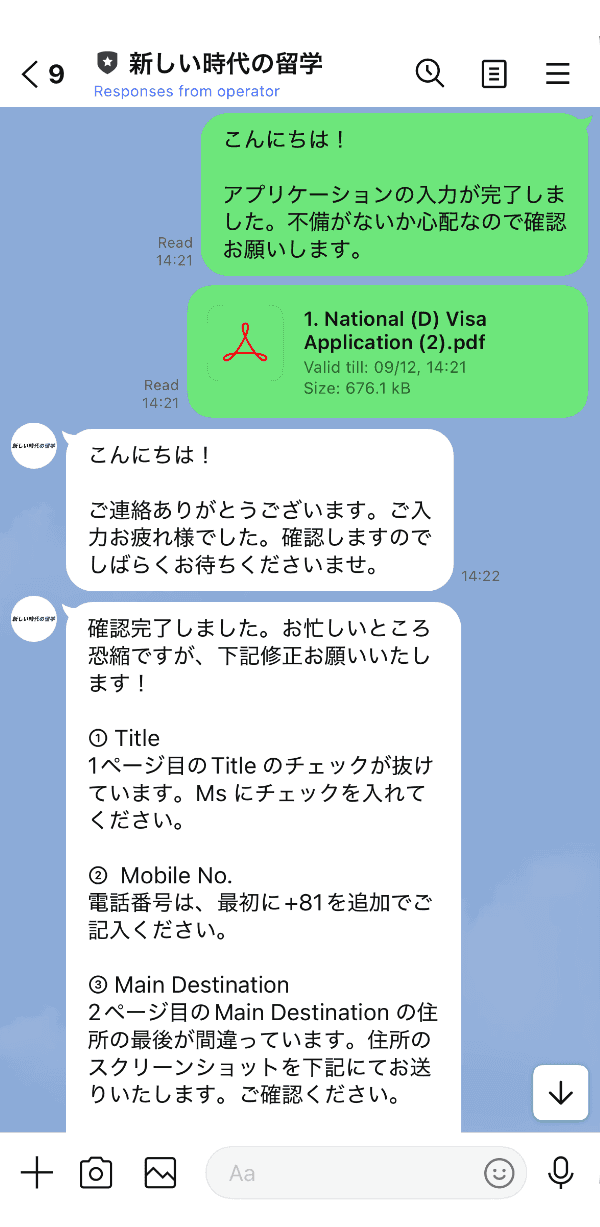This screenshot has height=1227, width=600.
Task: Open the emoji sticker picker
Action: tap(499, 1172)
